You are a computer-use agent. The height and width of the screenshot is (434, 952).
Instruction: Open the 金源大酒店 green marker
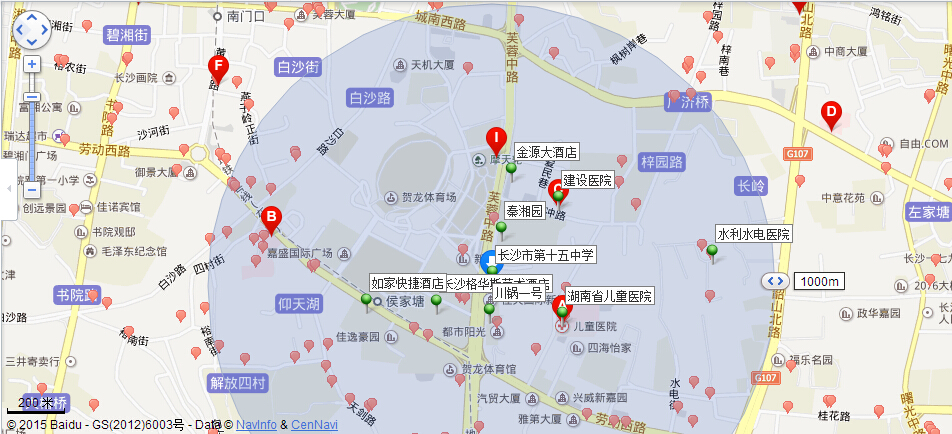pos(511,170)
